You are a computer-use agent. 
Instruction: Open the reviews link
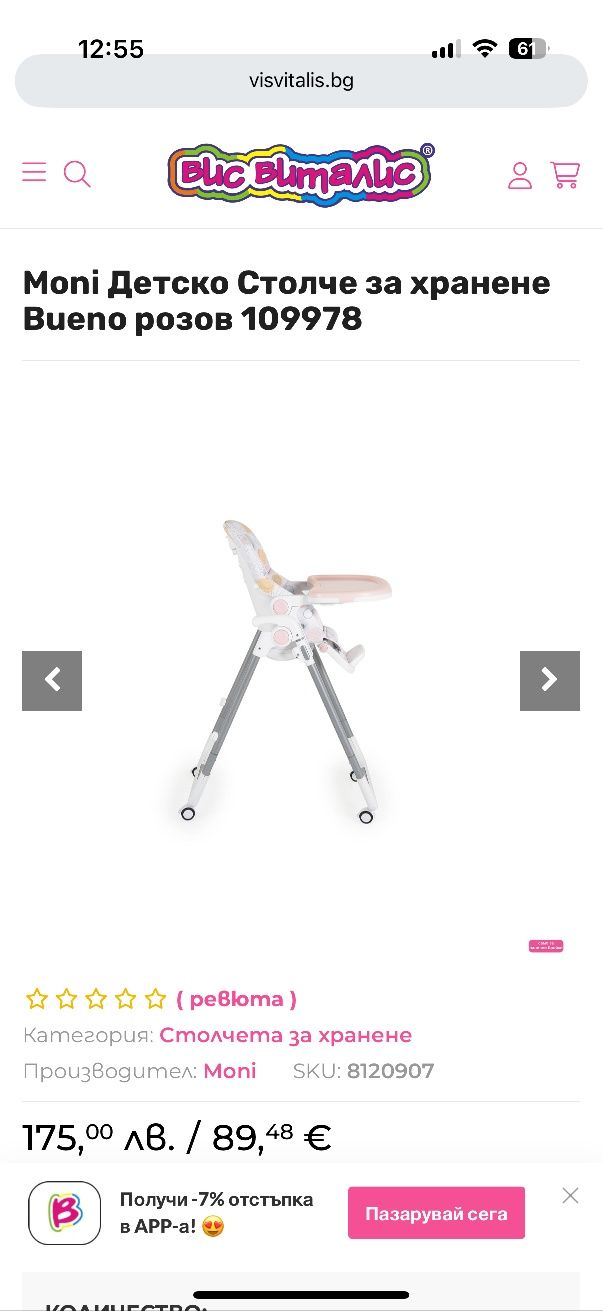[x=236, y=999]
